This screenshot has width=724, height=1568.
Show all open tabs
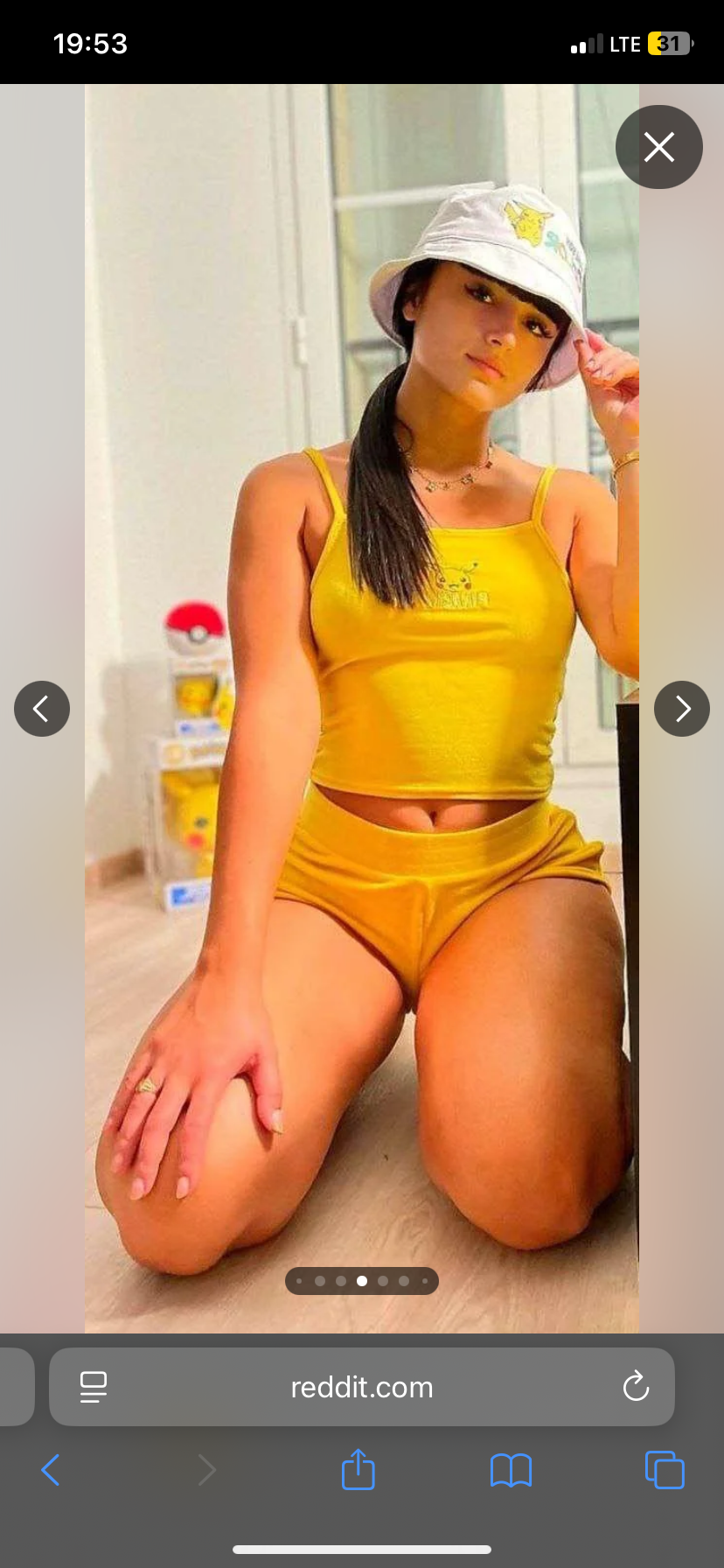tap(665, 1470)
